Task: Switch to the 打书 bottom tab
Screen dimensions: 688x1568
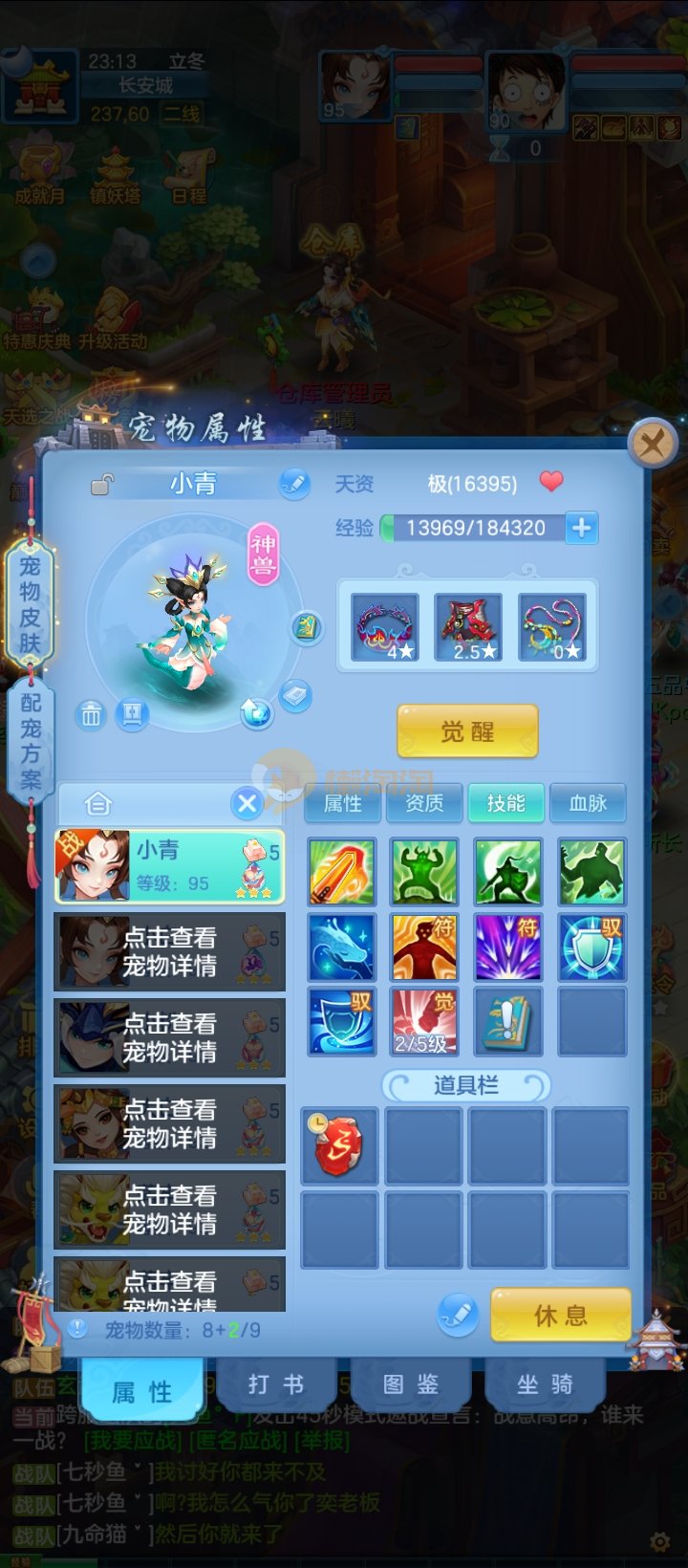Action: (276, 1384)
